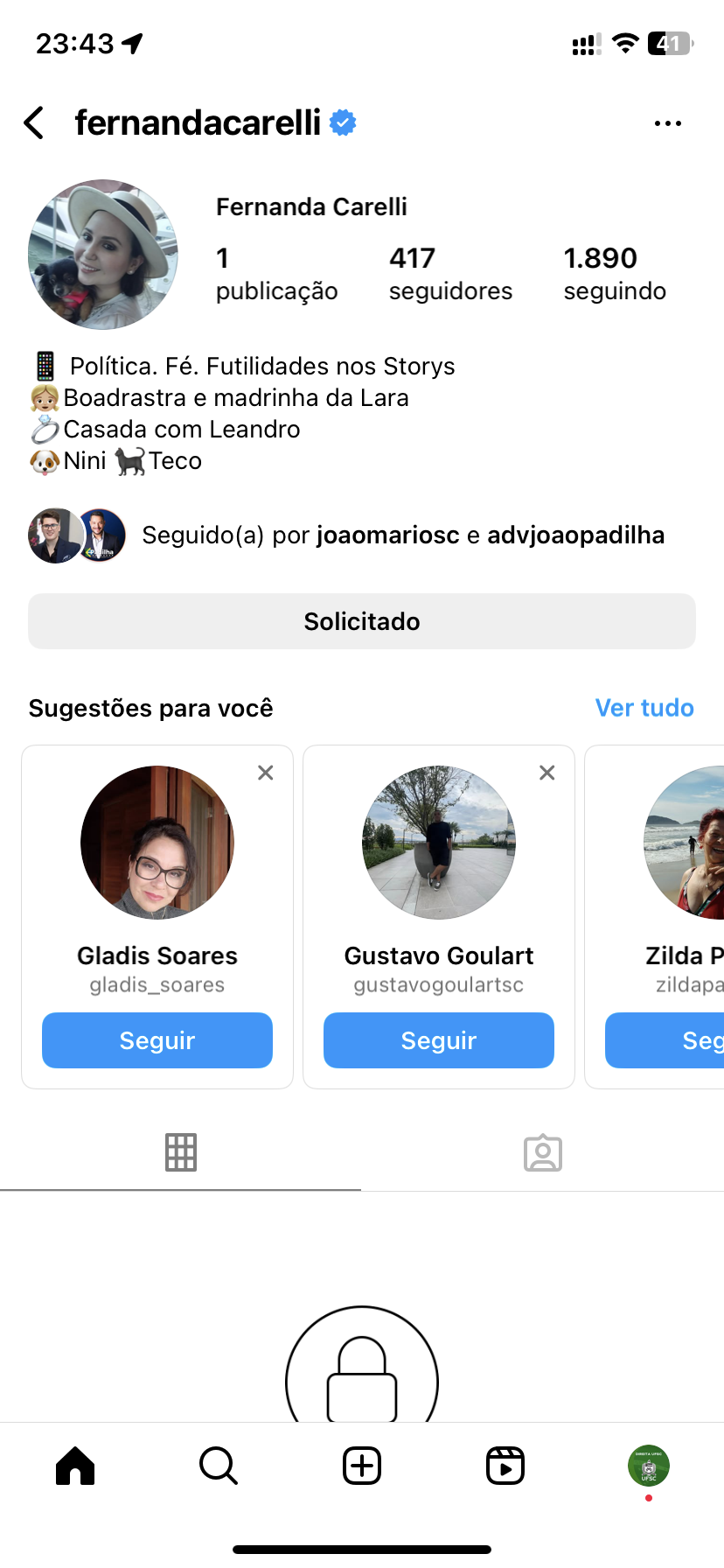The height and width of the screenshot is (1568, 724).
Task: Open the Reels tab
Action: [x=505, y=1466]
